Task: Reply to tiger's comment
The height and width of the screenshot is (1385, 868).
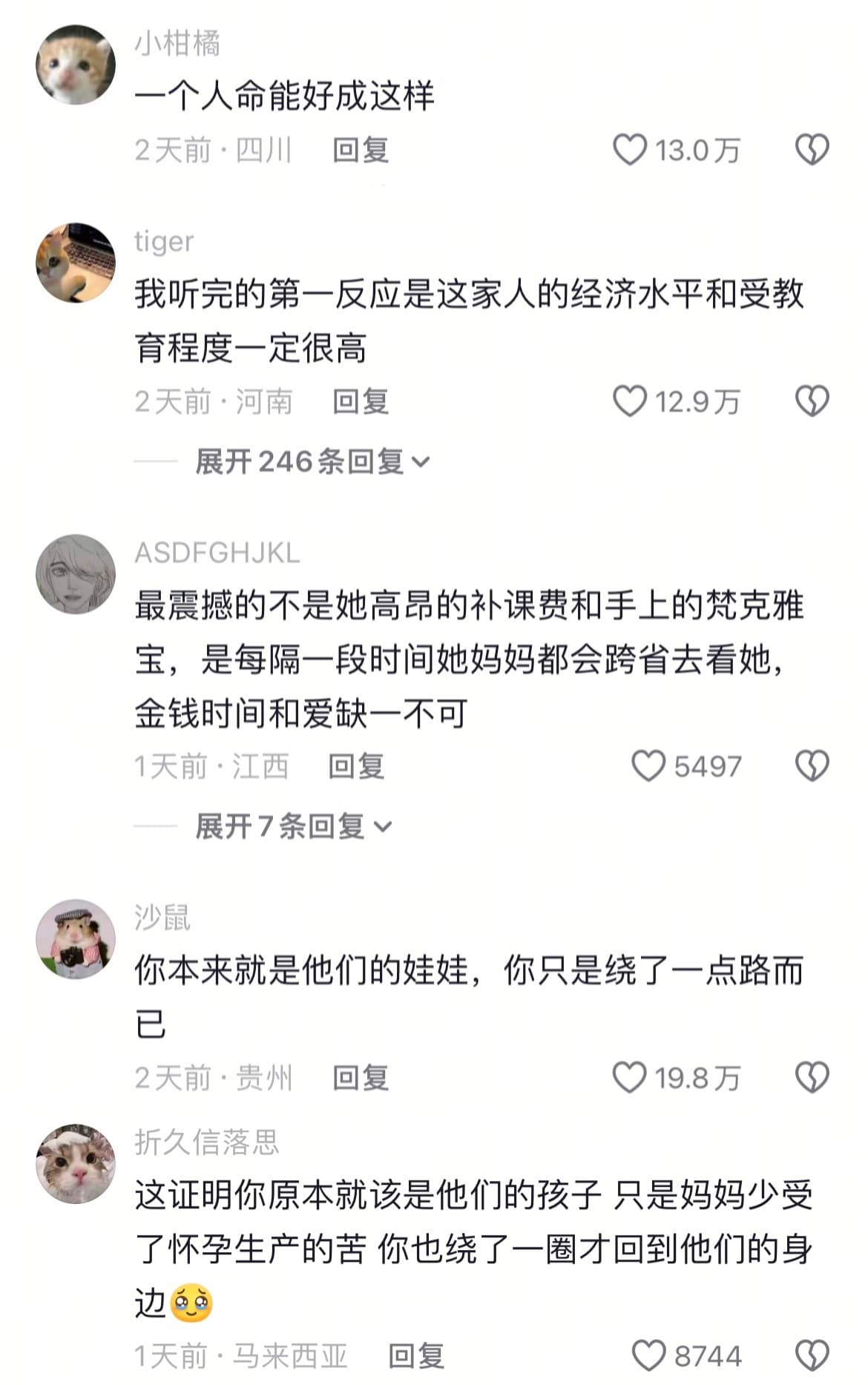Action: coord(361,401)
